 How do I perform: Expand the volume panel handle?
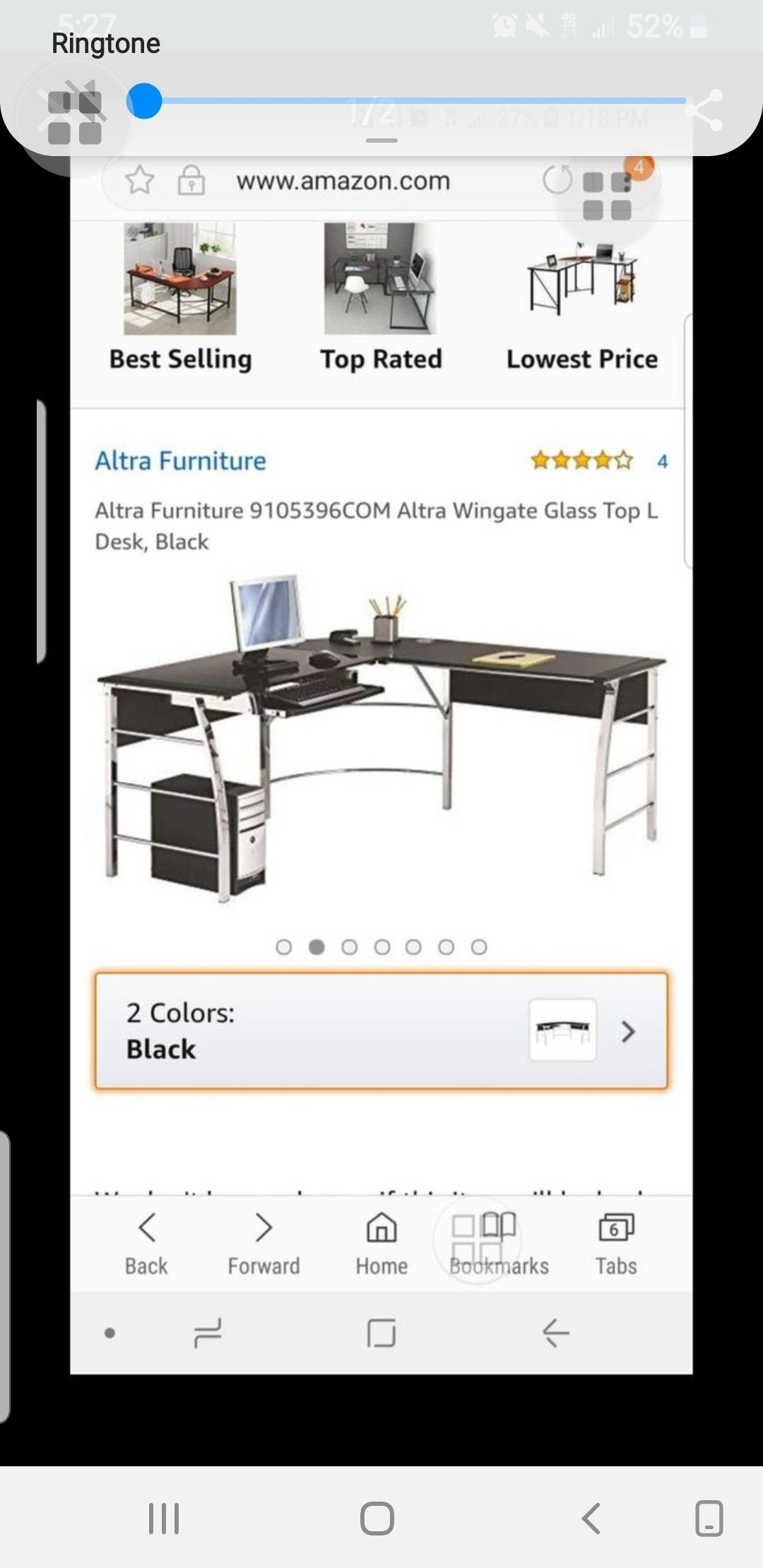[x=381, y=141]
